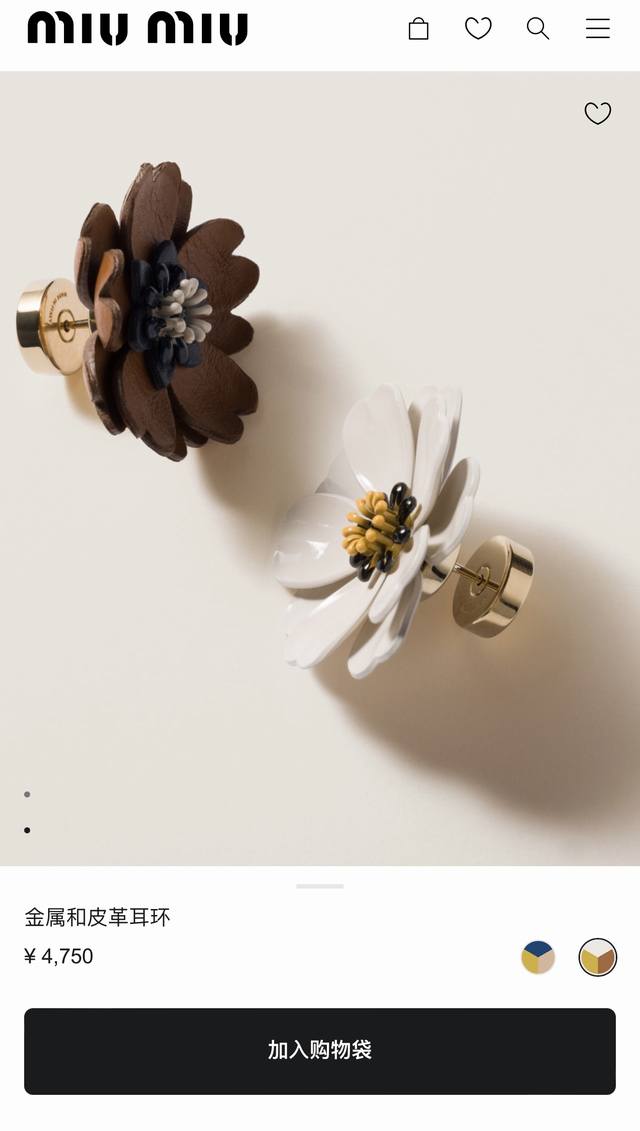Open the wishlist heart in header
Image resolution: width=640 pixels, height=1131 pixels.
click(x=478, y=29)
